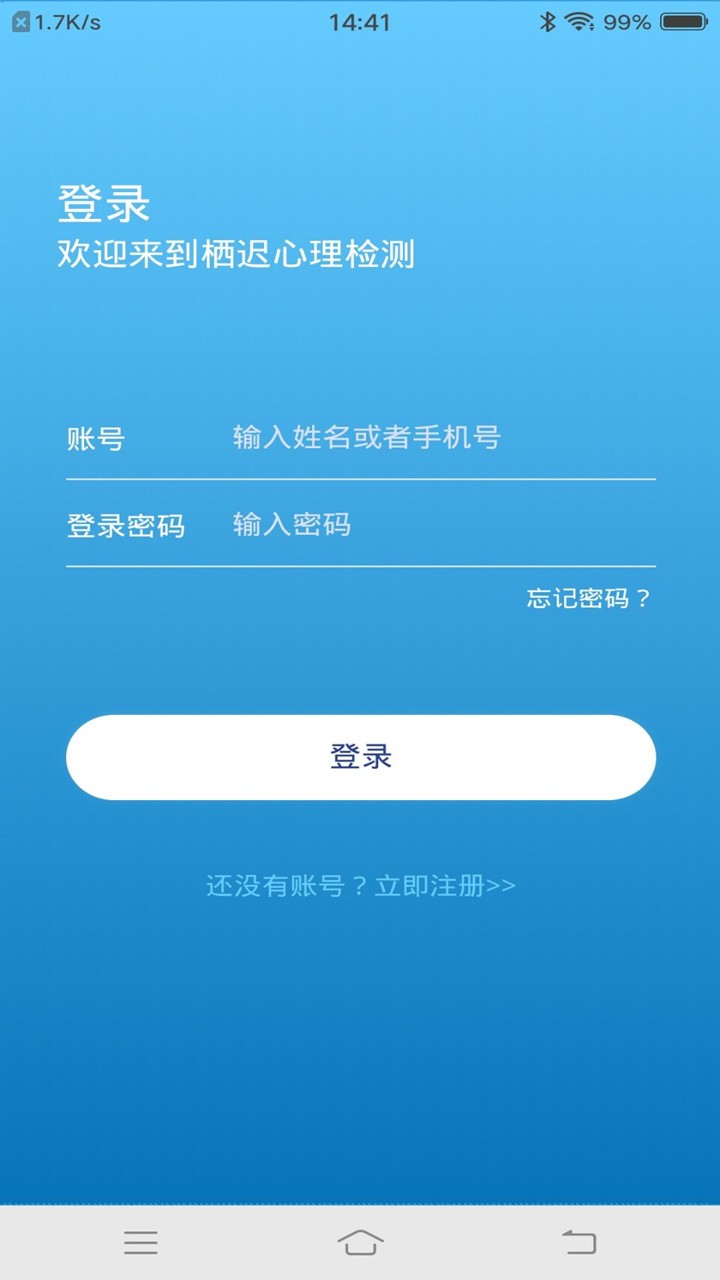Screen dimensions: 720x1280
Task: Open recent apps via the menu icon
Action: [141, 1243]
